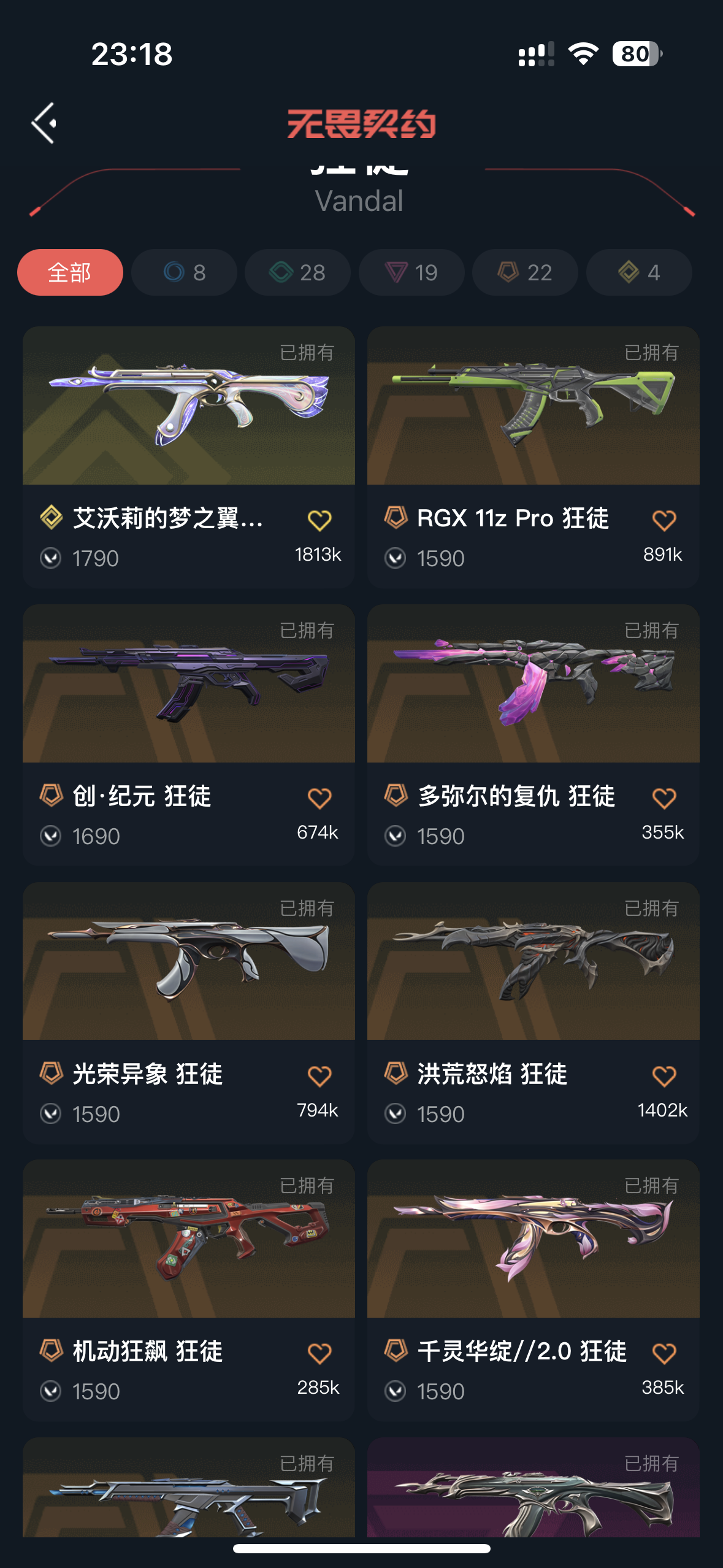Image resolution: width=723 pixels, height=1568 pixels.
Task: Filter skins by the blue tier showing 8
Action: [x=184, y=272]
